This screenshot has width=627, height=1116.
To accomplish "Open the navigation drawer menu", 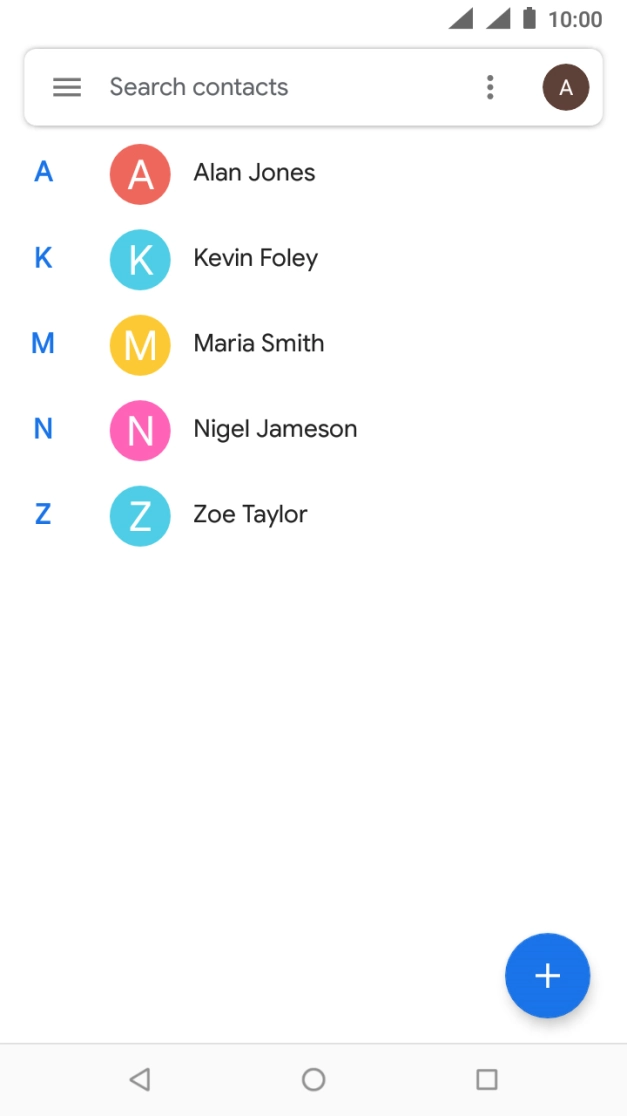I will click(67, 87).
